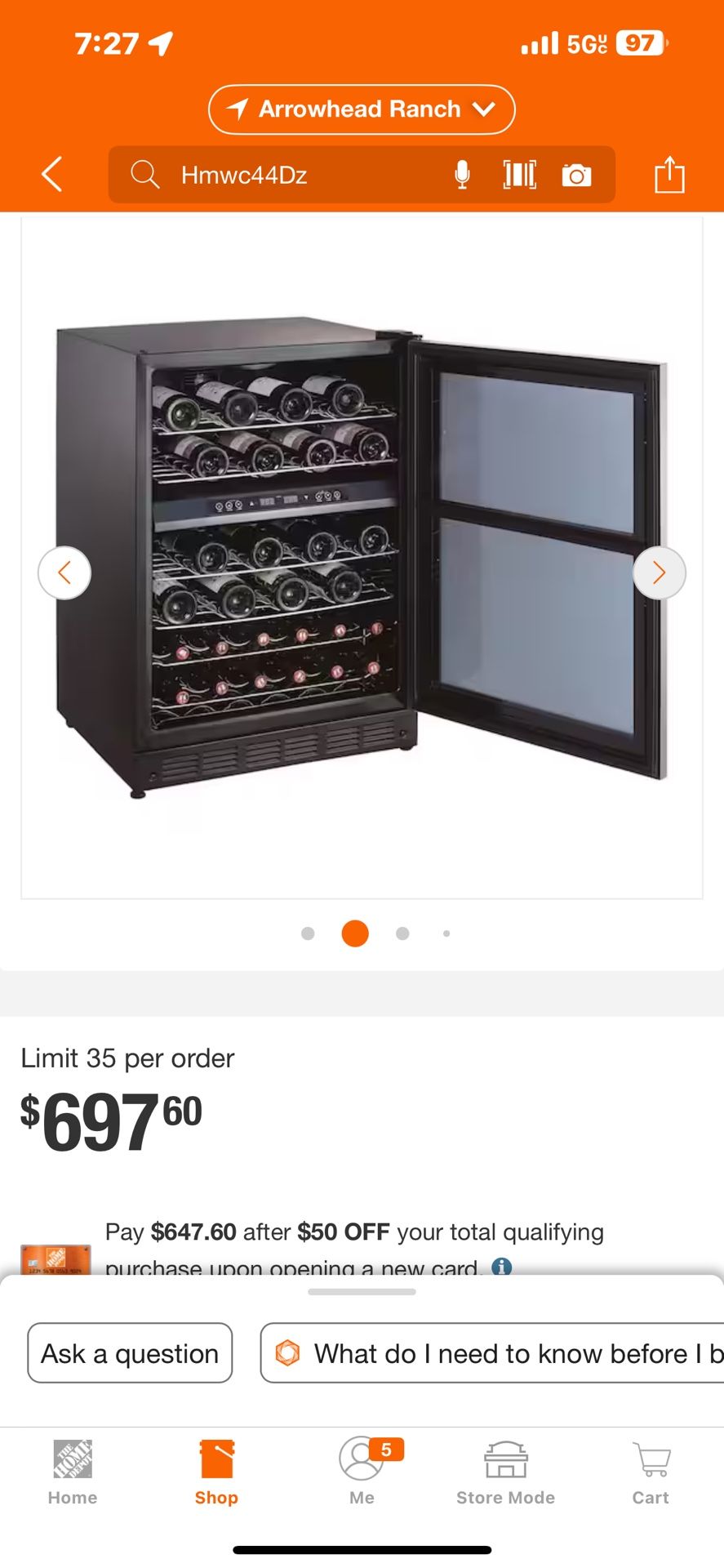Select the first carousel pagination dot
Screen dimensions: 724x1568
pyautogui.click(x=309, y=933)
